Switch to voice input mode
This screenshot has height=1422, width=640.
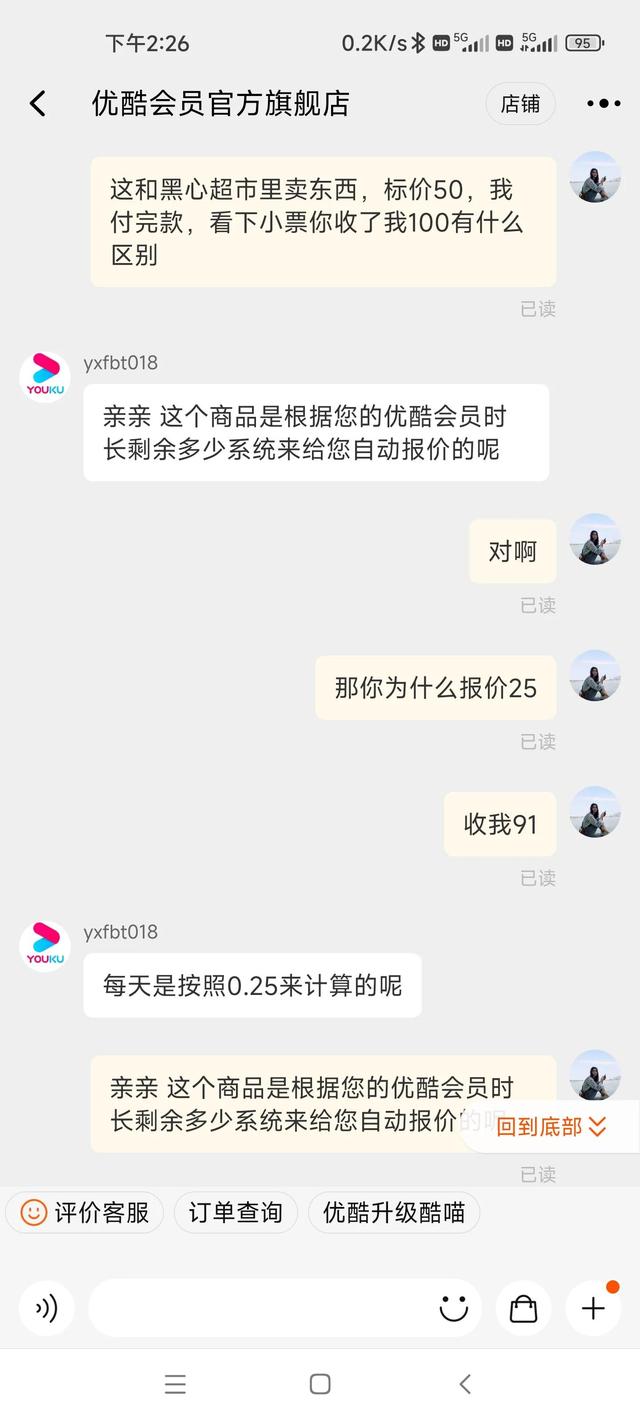click(x=46, y=1308)
